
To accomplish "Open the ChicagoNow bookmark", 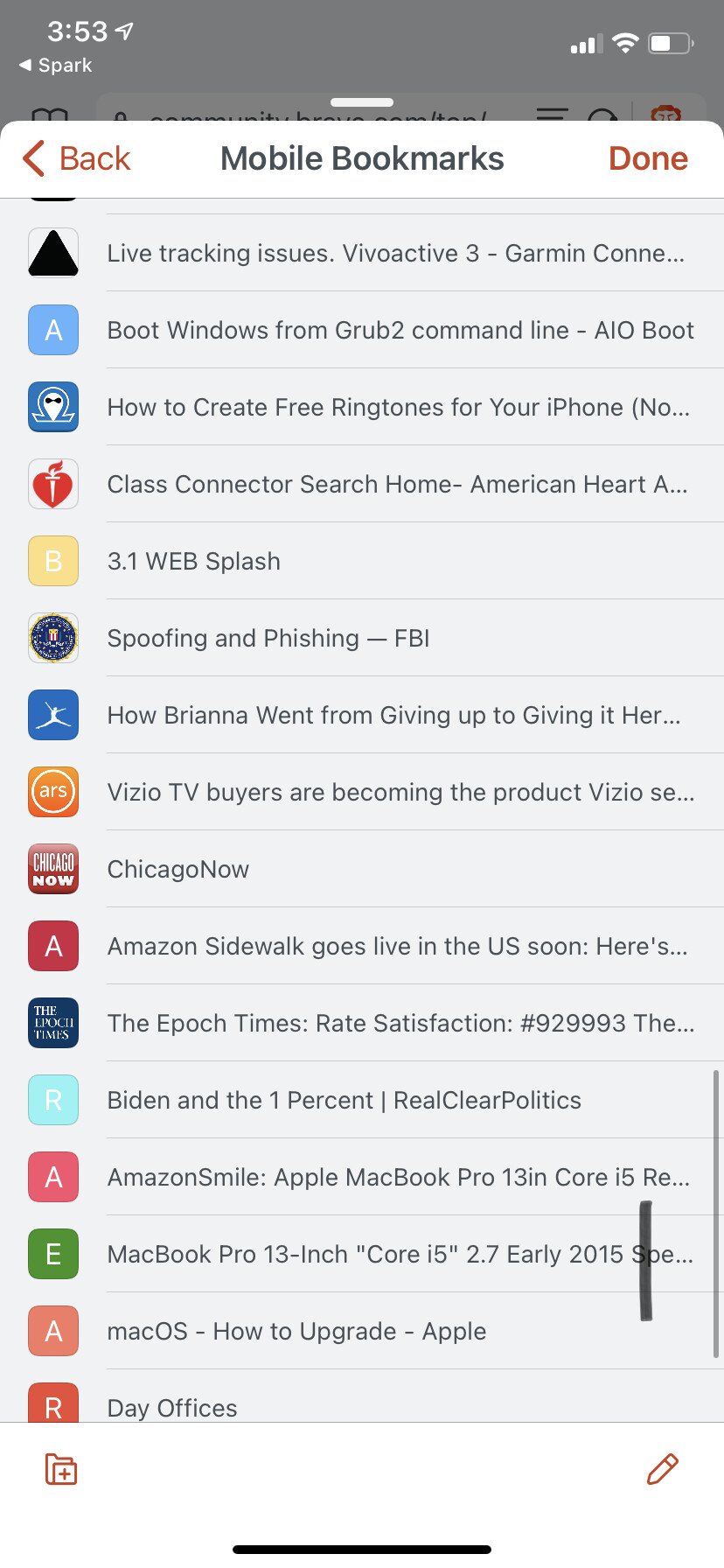I will coord(178,870).
